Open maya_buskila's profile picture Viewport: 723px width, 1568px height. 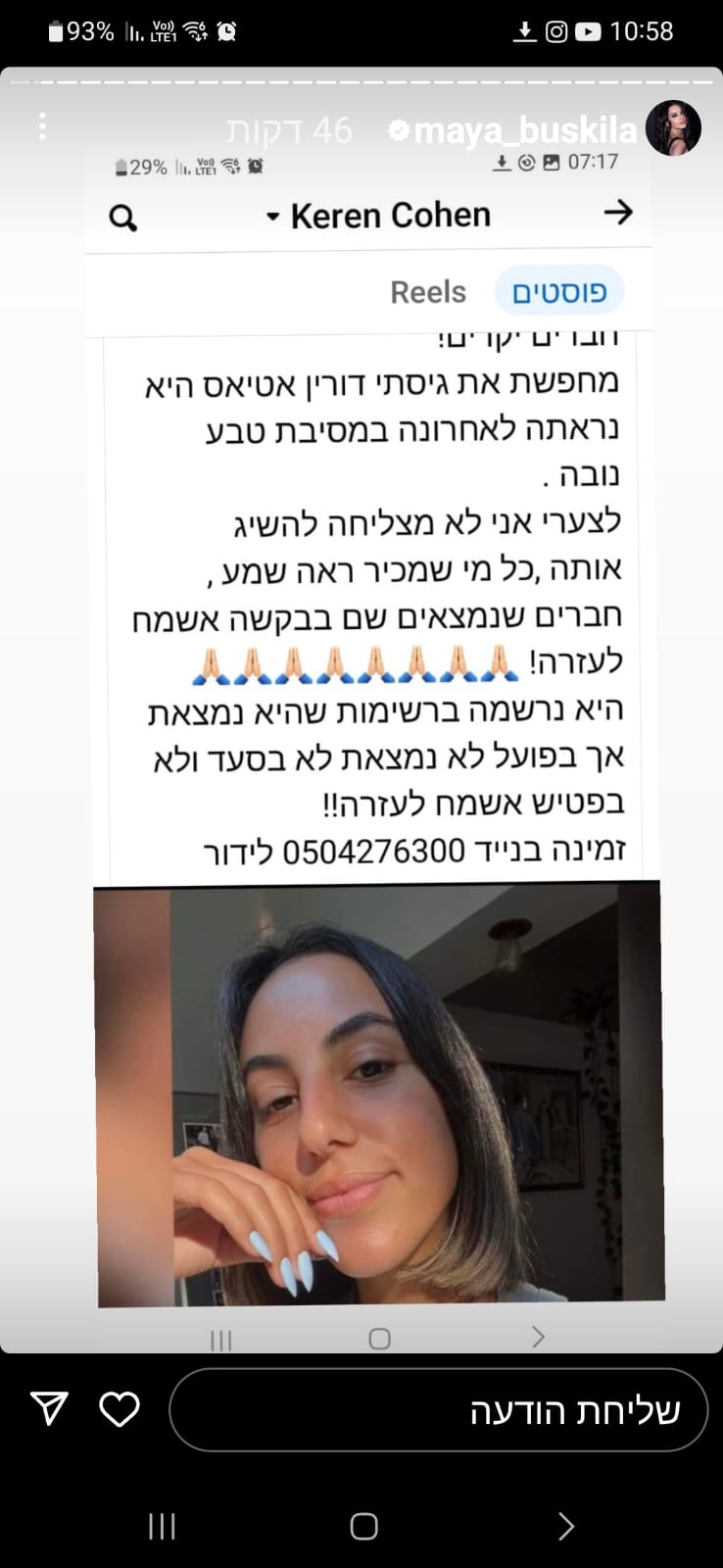tap(673, 128)
